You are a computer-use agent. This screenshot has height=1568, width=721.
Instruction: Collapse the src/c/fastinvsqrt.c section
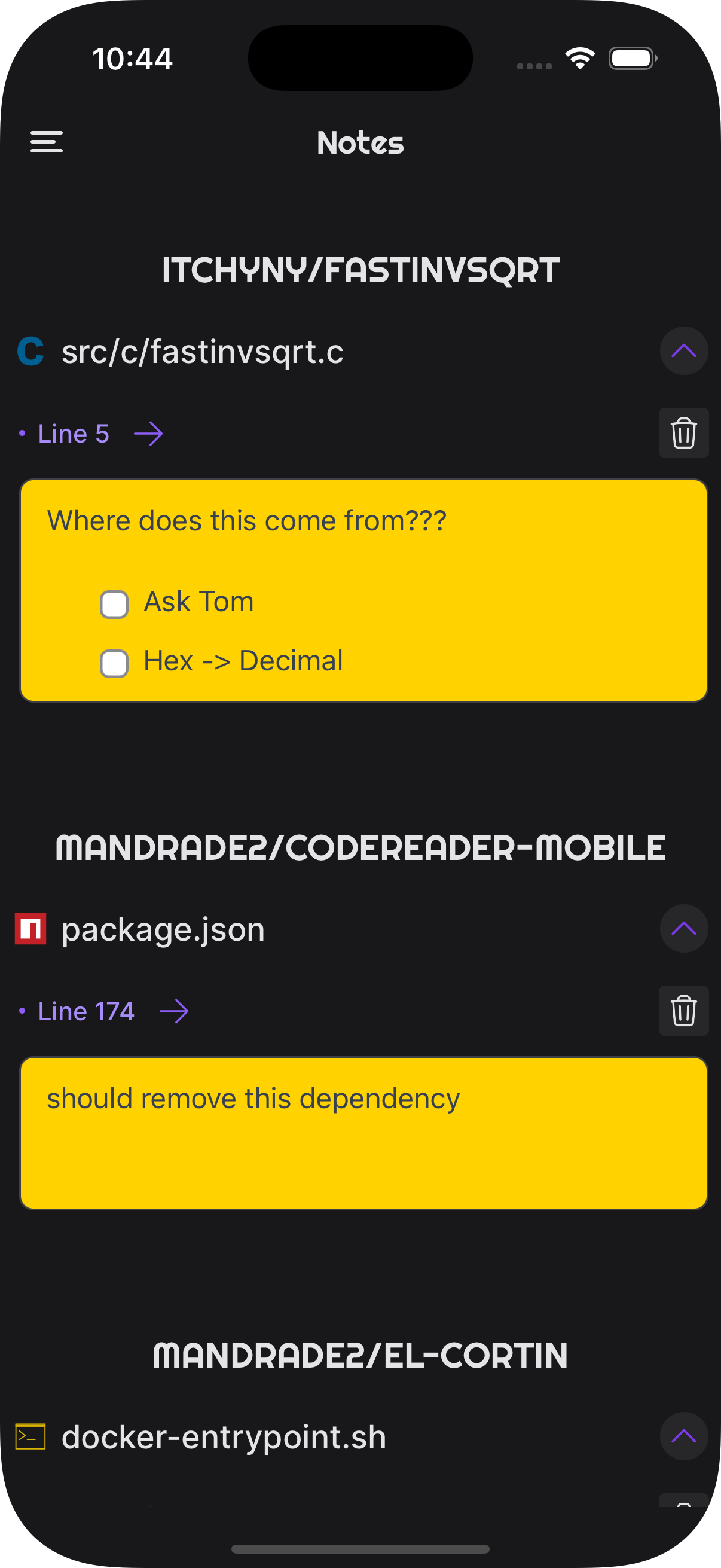click(x=683, y=350)
